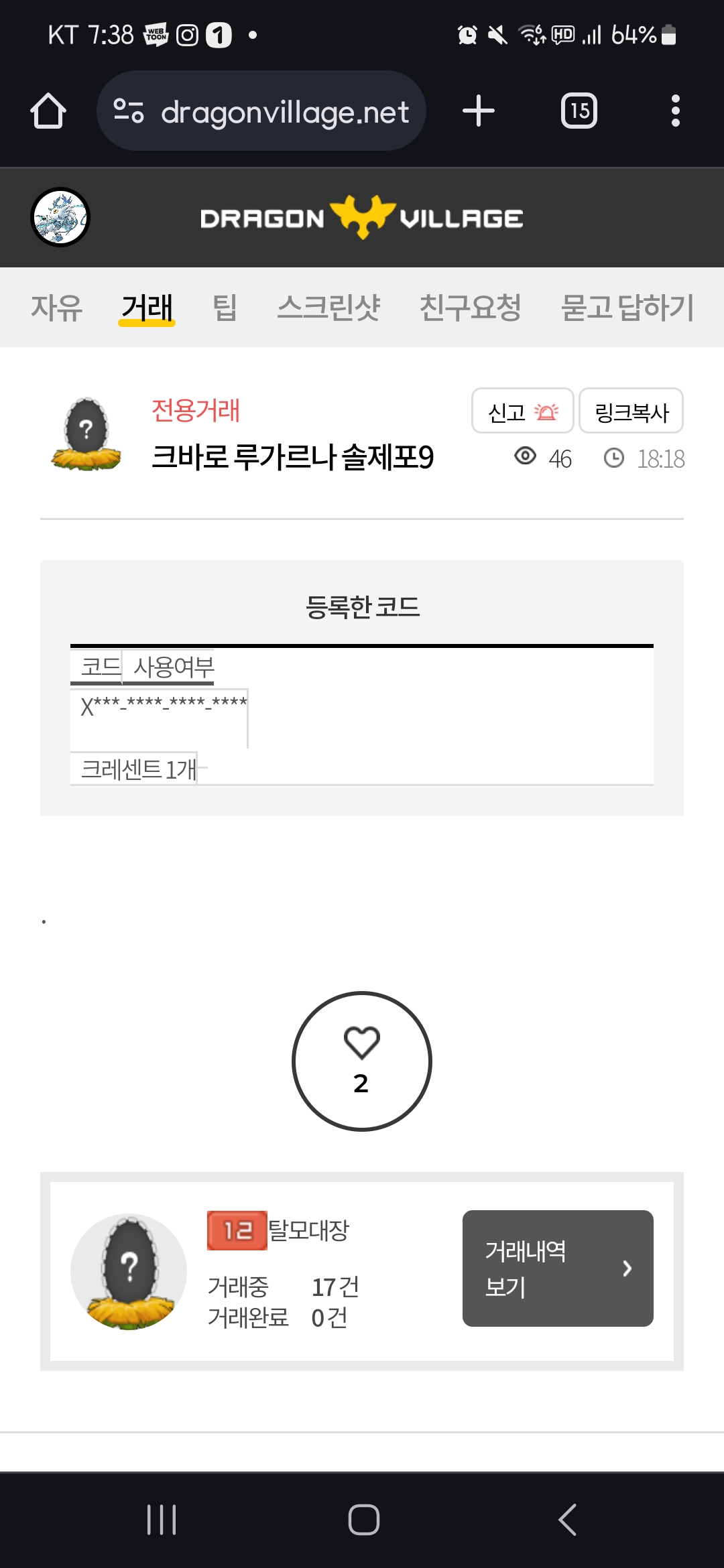
Task: Open recent apps from the navigation bar
Action: click(161, 1519)
